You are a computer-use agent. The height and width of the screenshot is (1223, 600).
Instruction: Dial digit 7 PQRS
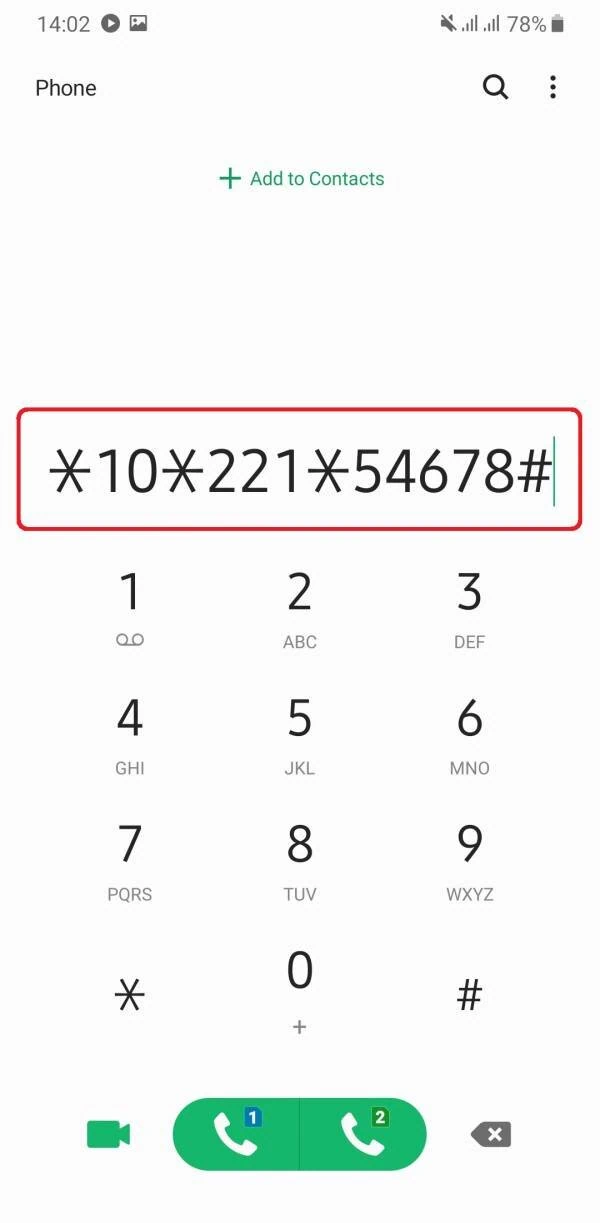pyautogui.click(x=130, y=859)
